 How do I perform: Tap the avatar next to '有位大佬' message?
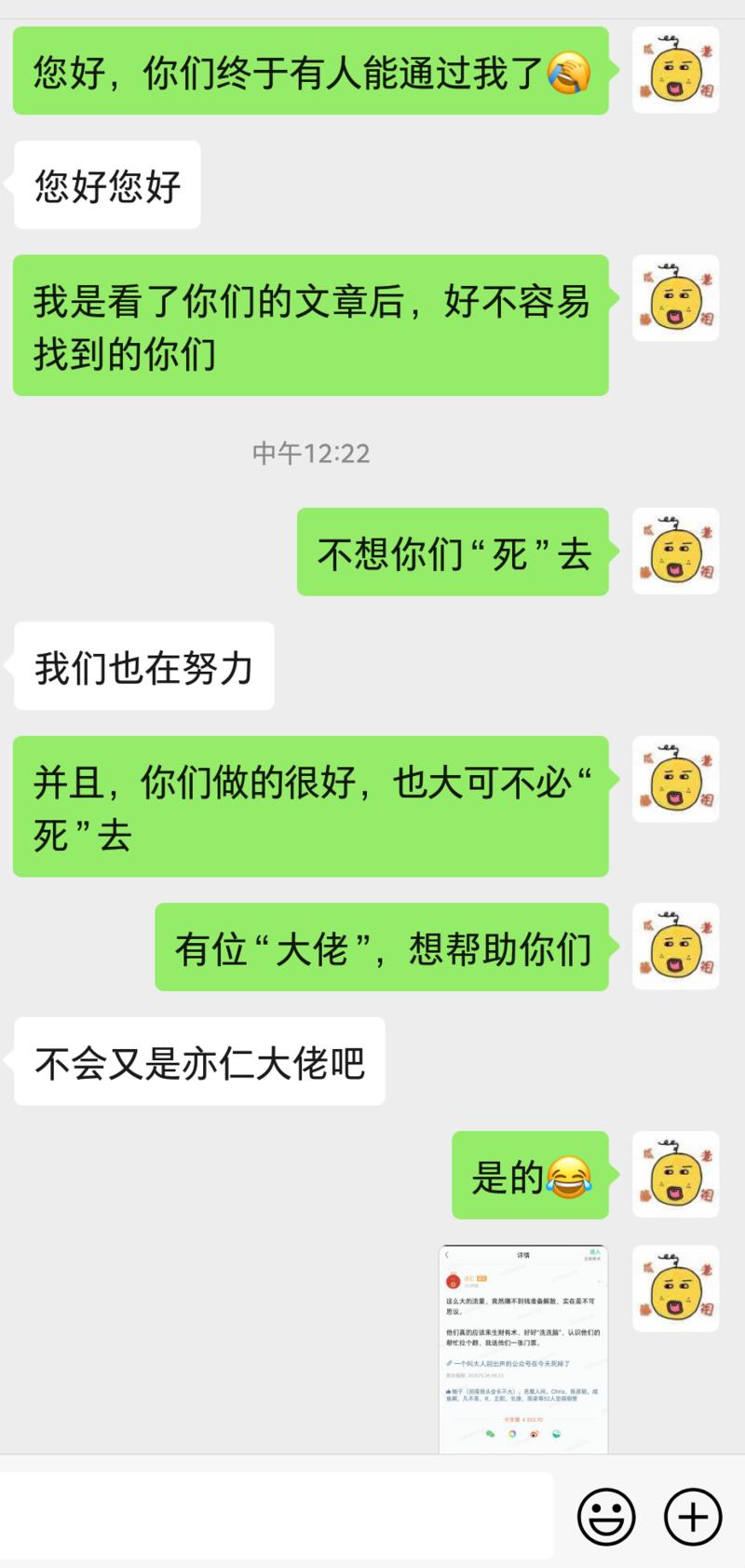click(x=675, y=947)
